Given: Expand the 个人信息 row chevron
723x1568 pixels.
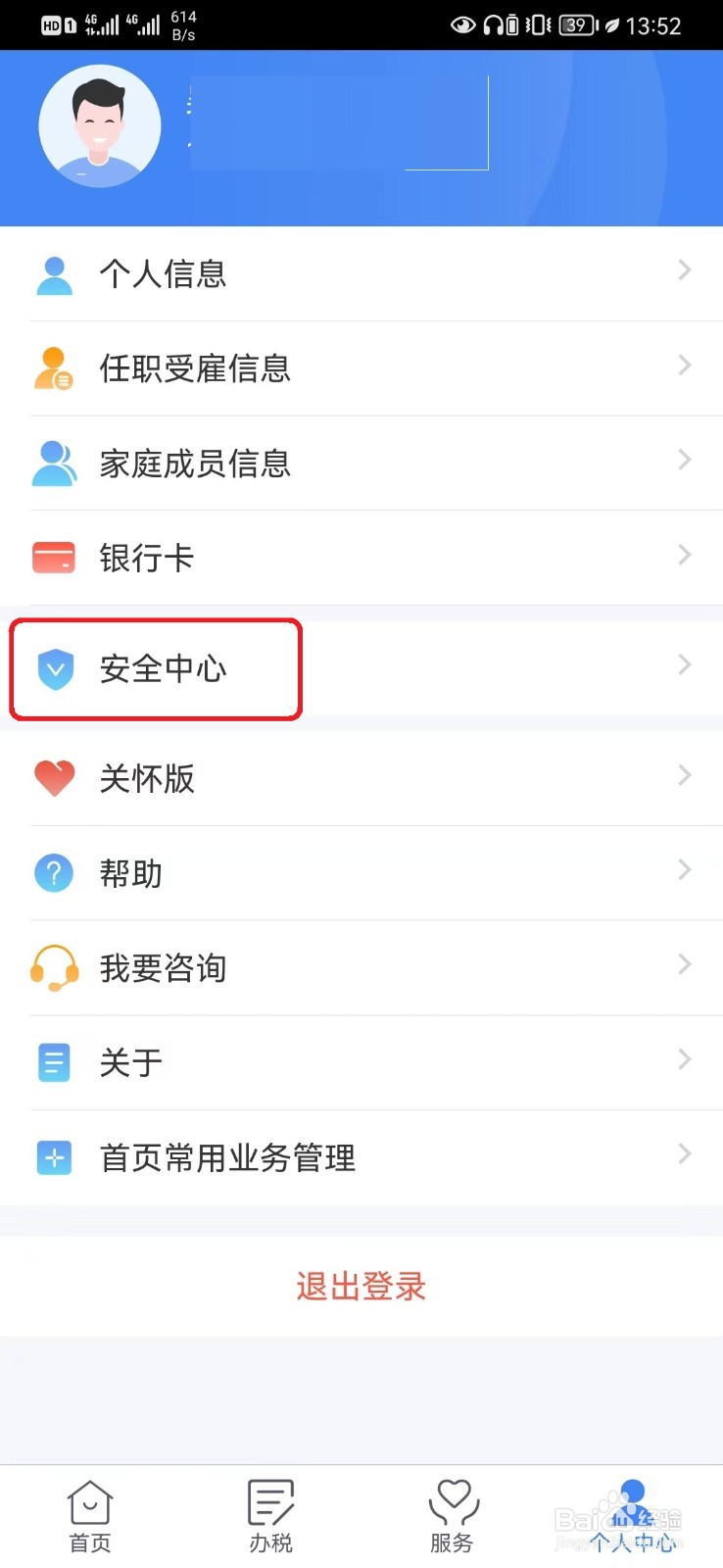Looking at the screenshot, I should coord(684,270).
